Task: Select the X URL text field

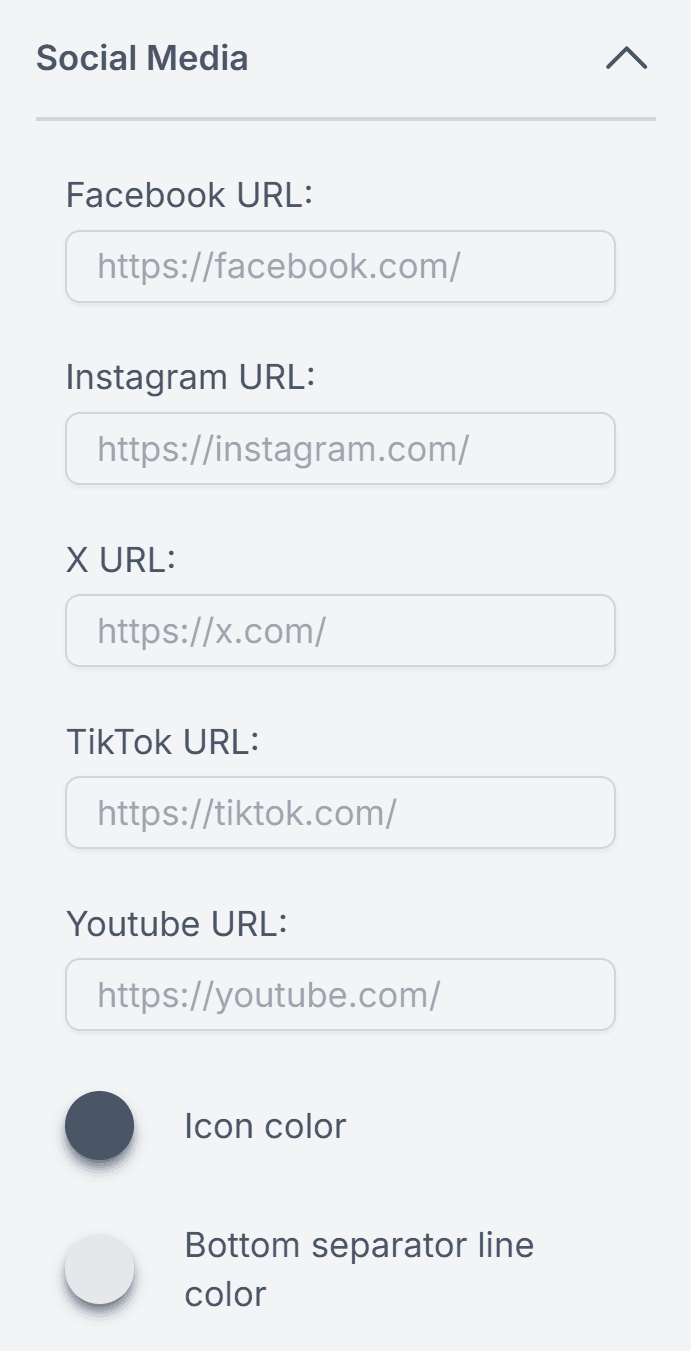Action: [340, 630]
